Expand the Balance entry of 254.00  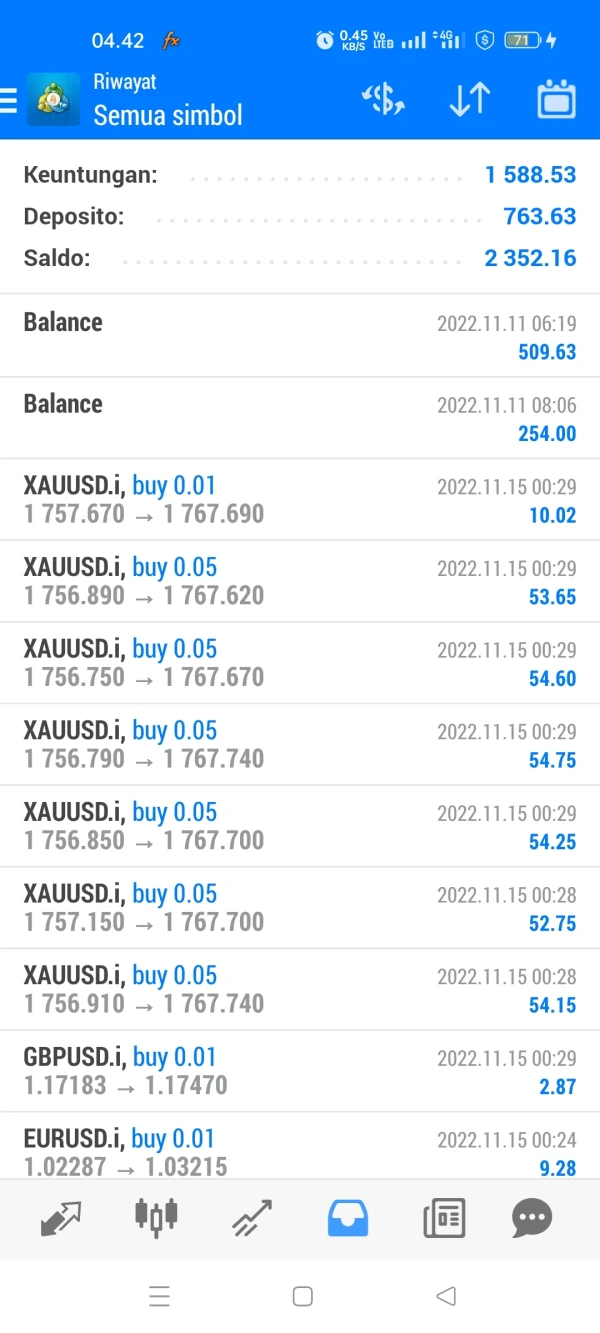coord(300,418)
